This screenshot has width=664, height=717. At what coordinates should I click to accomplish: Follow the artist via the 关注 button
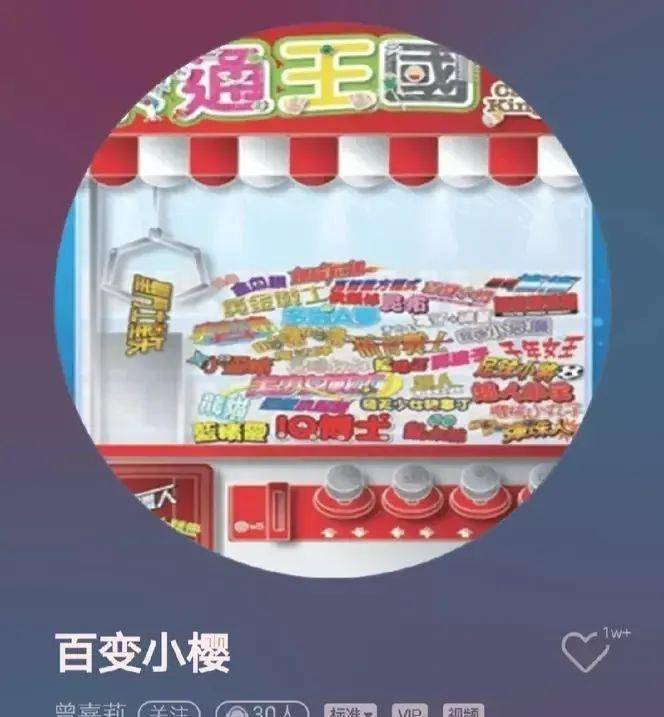169,709
